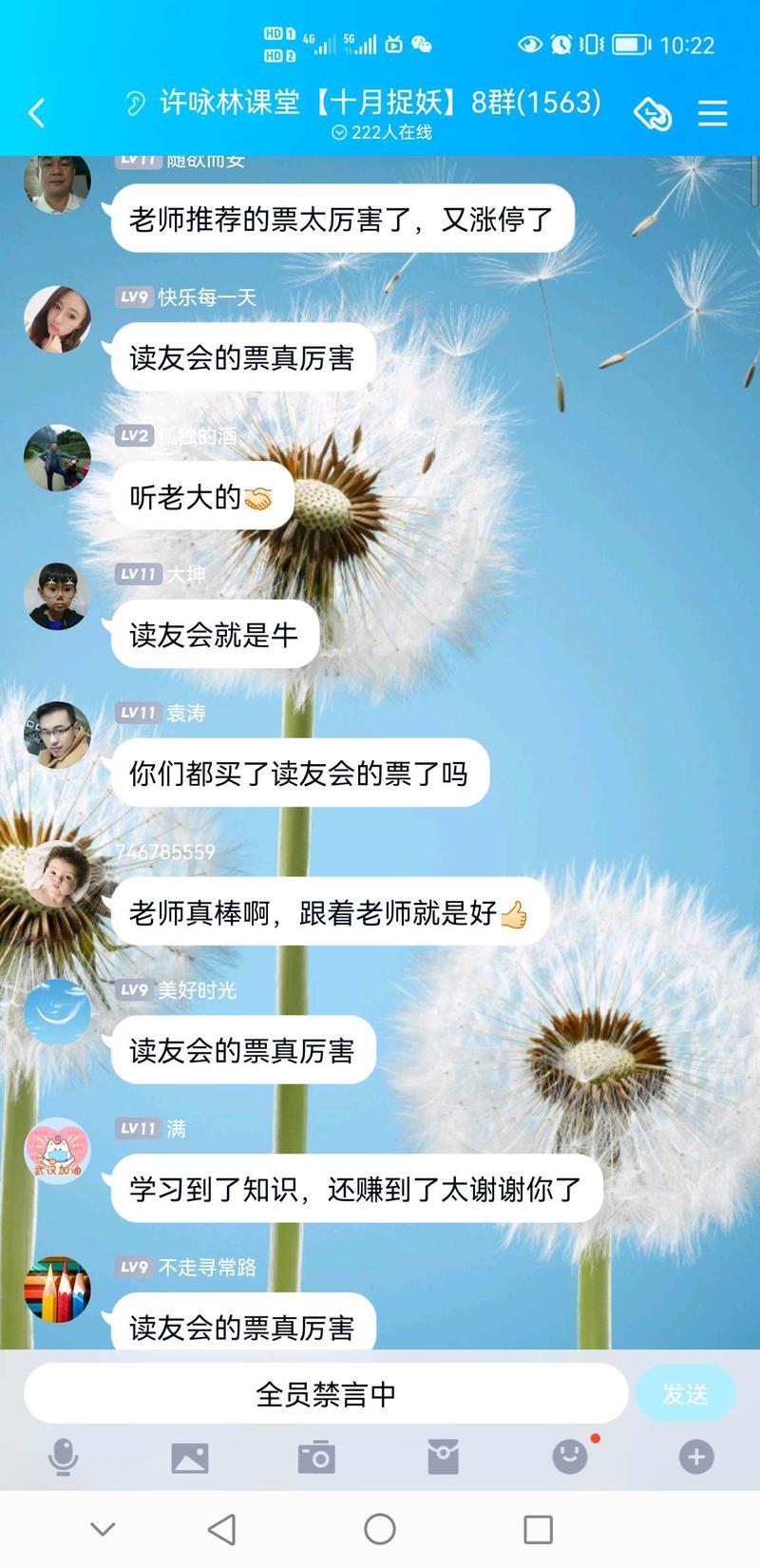Image resolution: width=760 pixels, height=1568 pixels.
Task: Tap the link icon in the header
Action: [x=653, y=114]
